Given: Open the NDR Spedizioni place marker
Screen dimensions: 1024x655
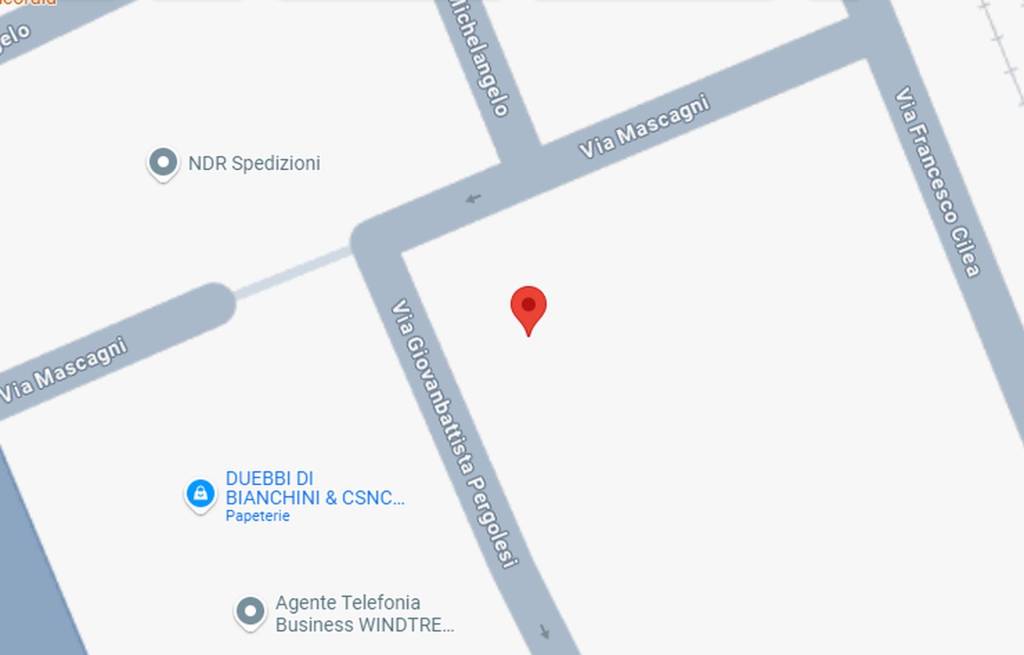Looking at the screenshot, I should 163,162.
